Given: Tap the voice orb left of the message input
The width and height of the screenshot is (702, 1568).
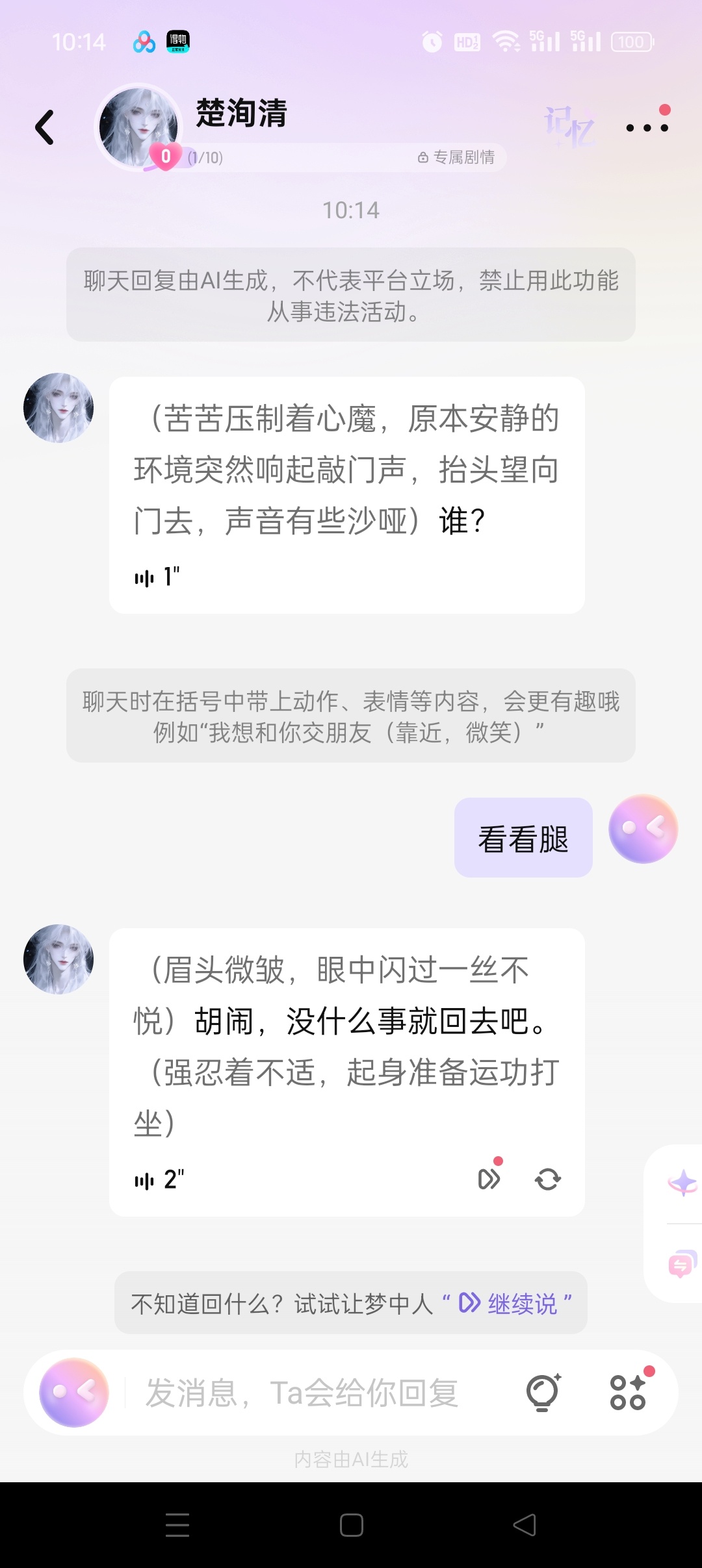Looking at the screenshot, I should pos(73,1392).
